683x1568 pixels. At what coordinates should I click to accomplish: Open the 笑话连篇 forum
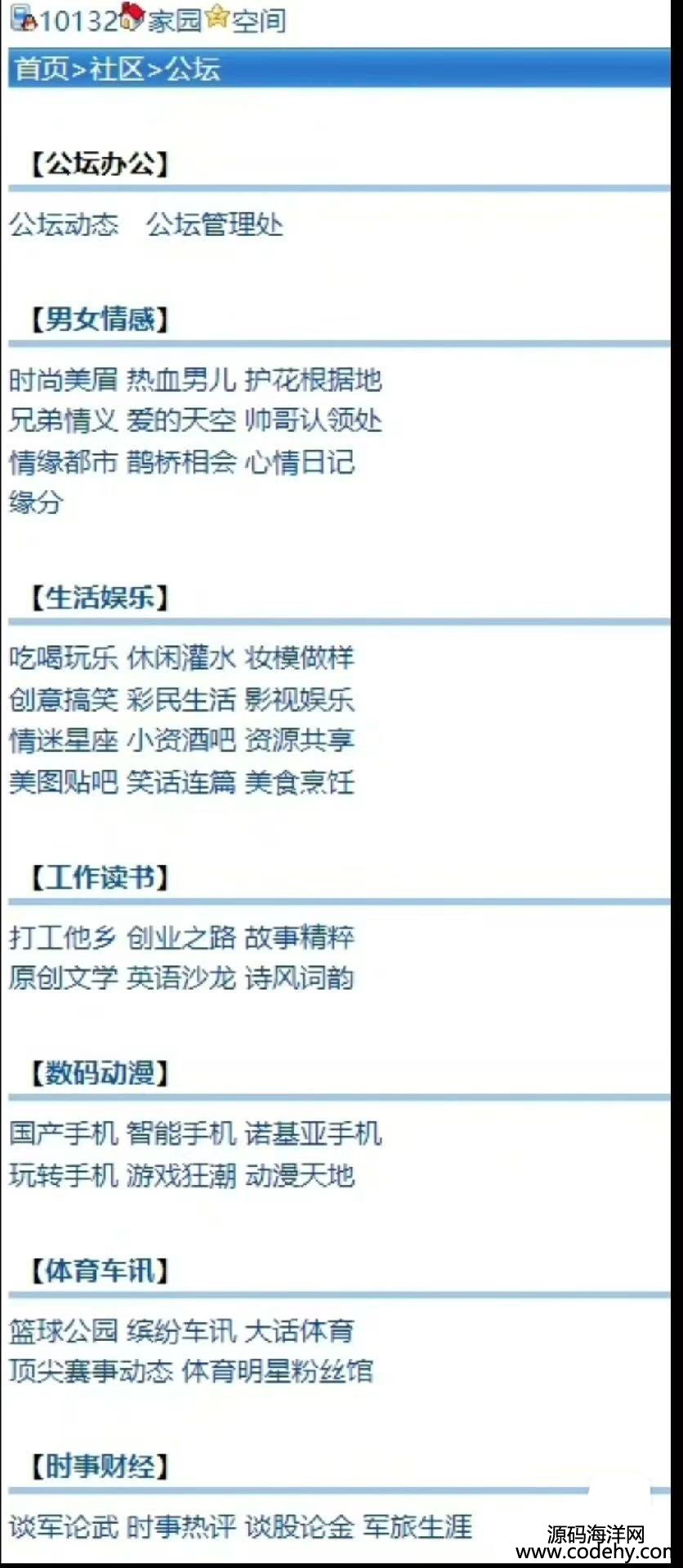(x=181, y=782)
